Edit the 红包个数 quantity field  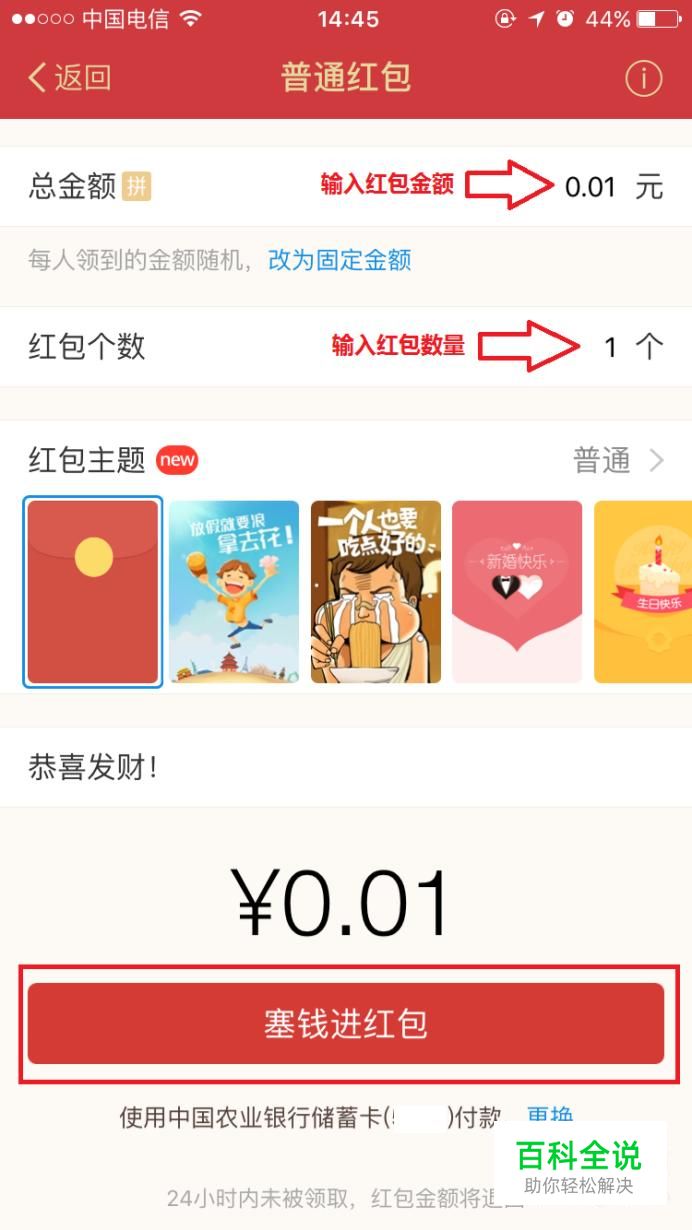pyautogui.click(x=346, y=346)
